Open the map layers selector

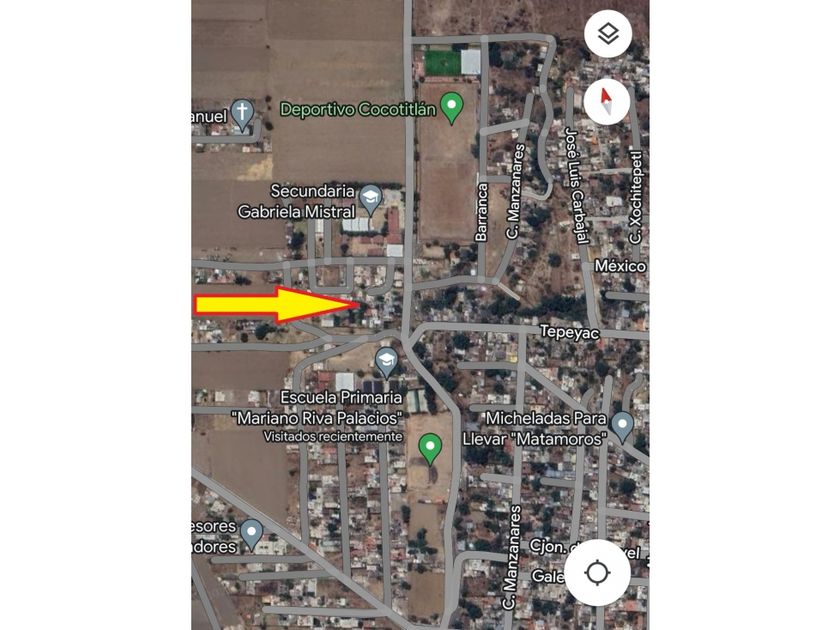[x=608, y=34]
